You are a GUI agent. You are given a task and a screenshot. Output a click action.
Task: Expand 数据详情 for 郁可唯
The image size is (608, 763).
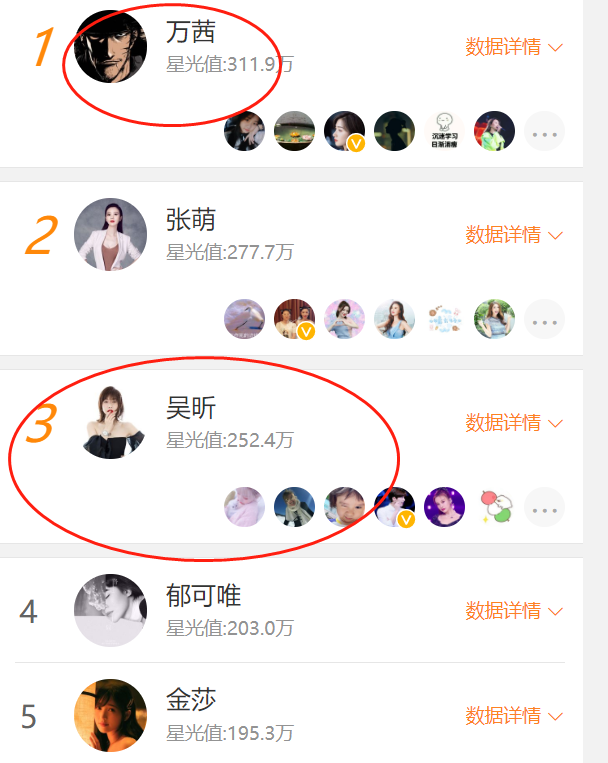514,610
